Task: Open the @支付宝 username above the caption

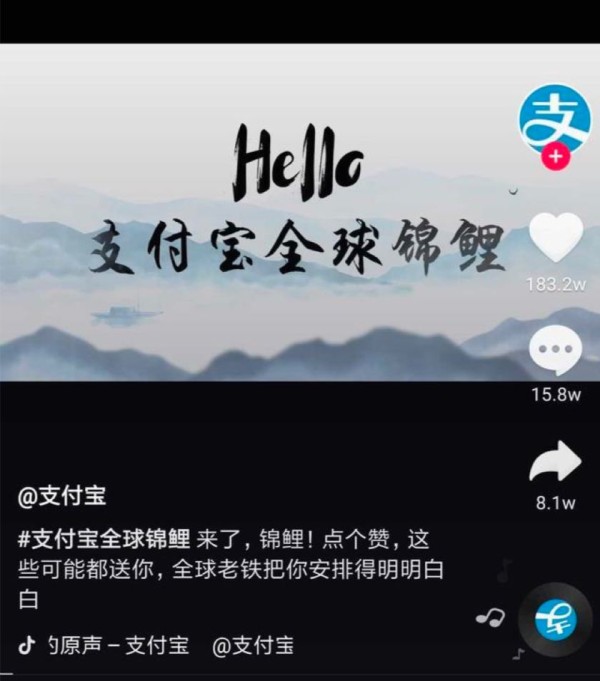Action: coord(62,495)
